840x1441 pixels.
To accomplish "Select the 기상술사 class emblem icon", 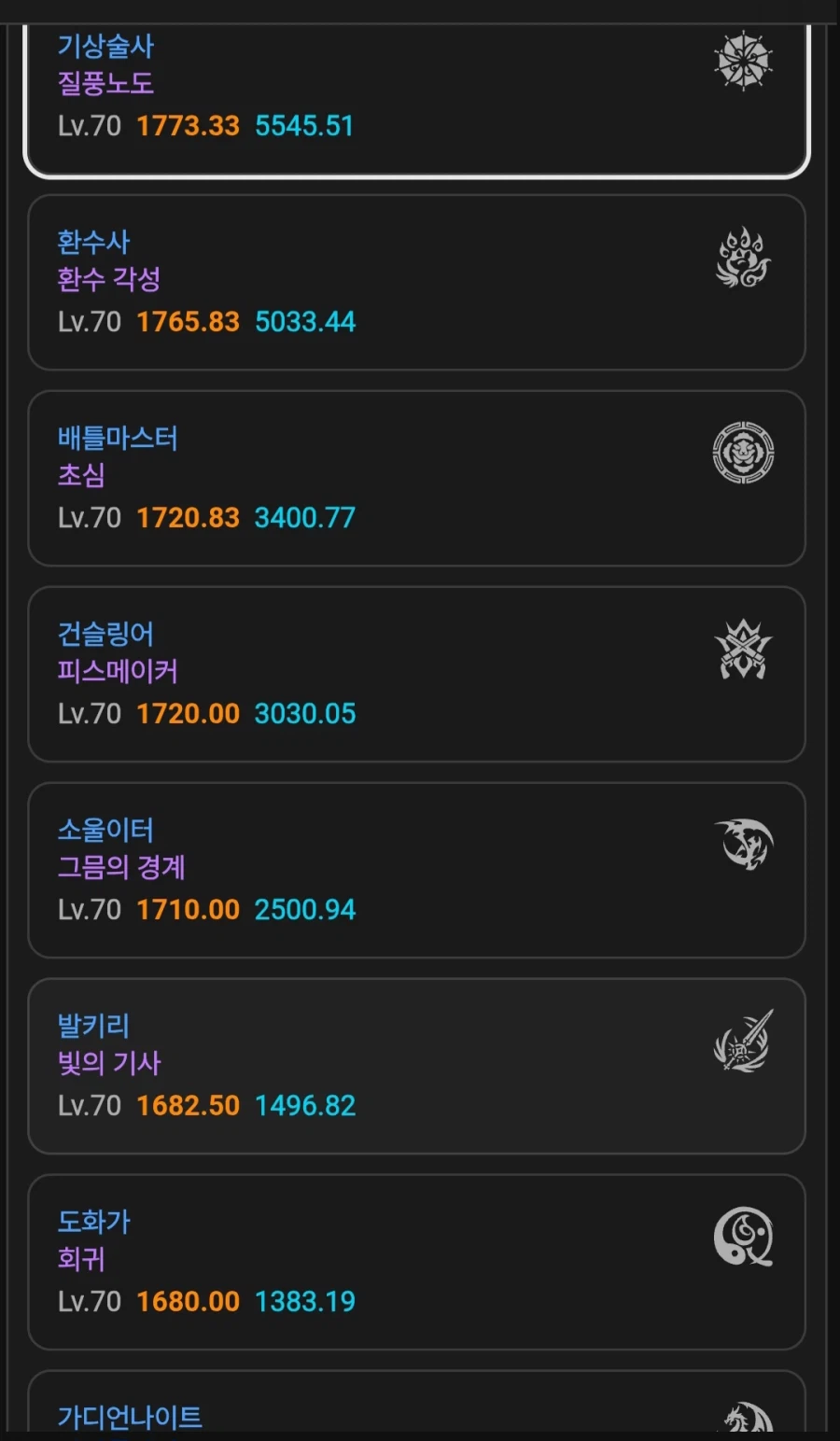I will [x=742, y=63].
